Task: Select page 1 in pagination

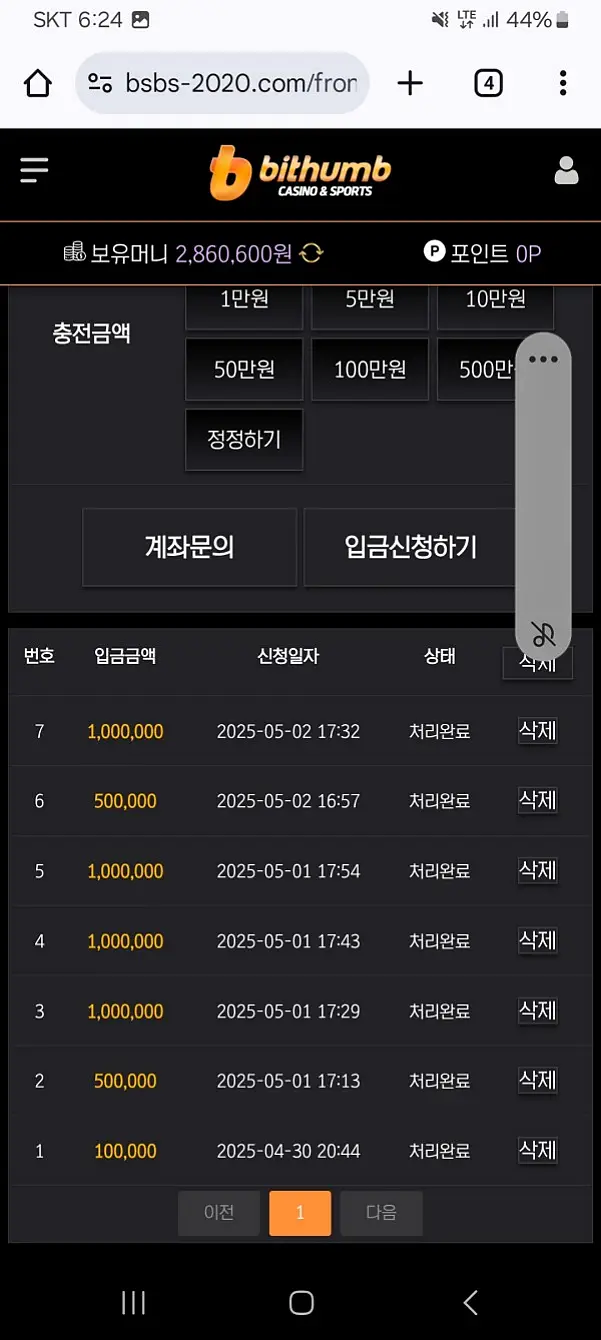Action: [x=300, y=1213]
